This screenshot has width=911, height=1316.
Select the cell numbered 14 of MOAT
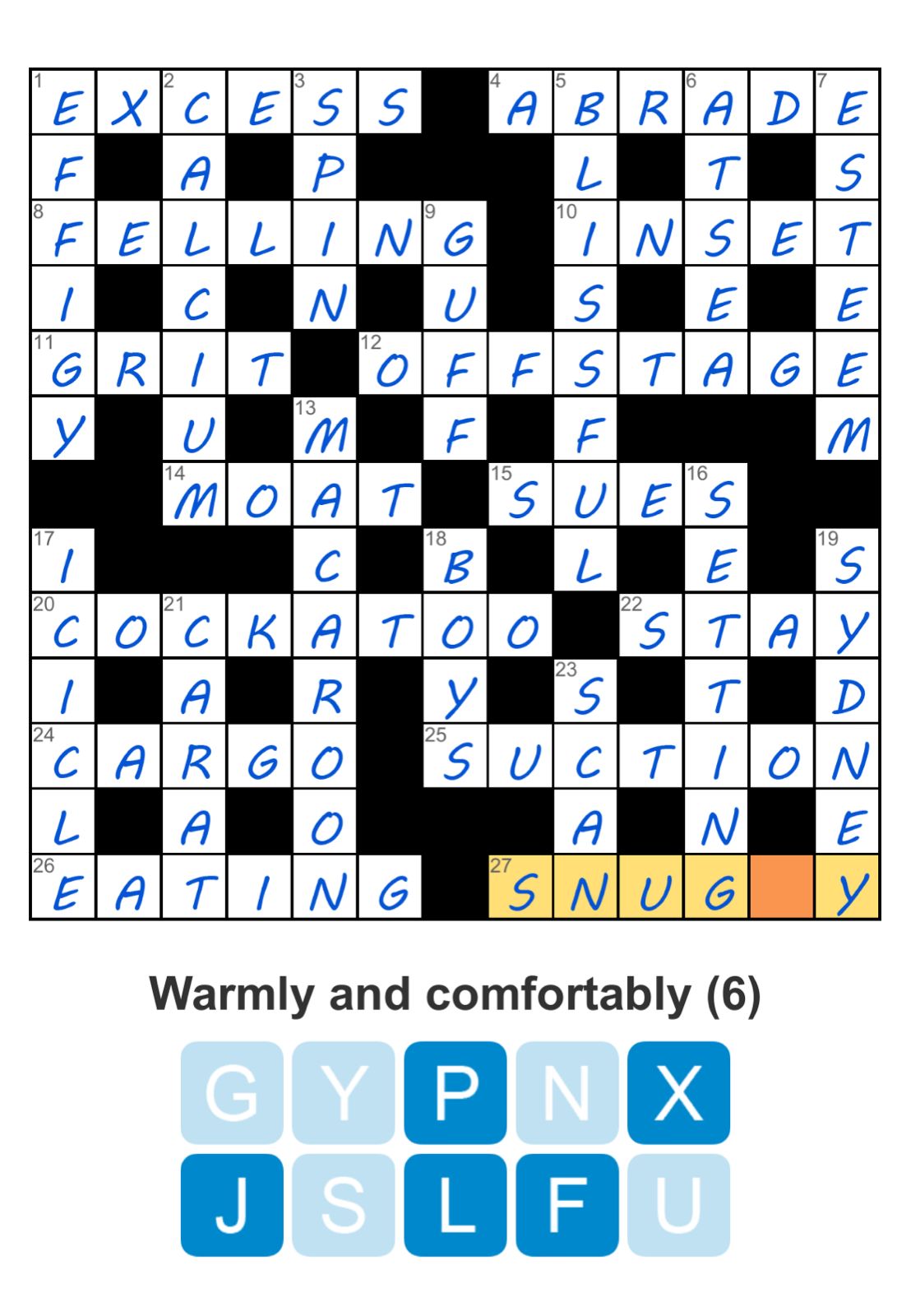[x=194, y=494]
